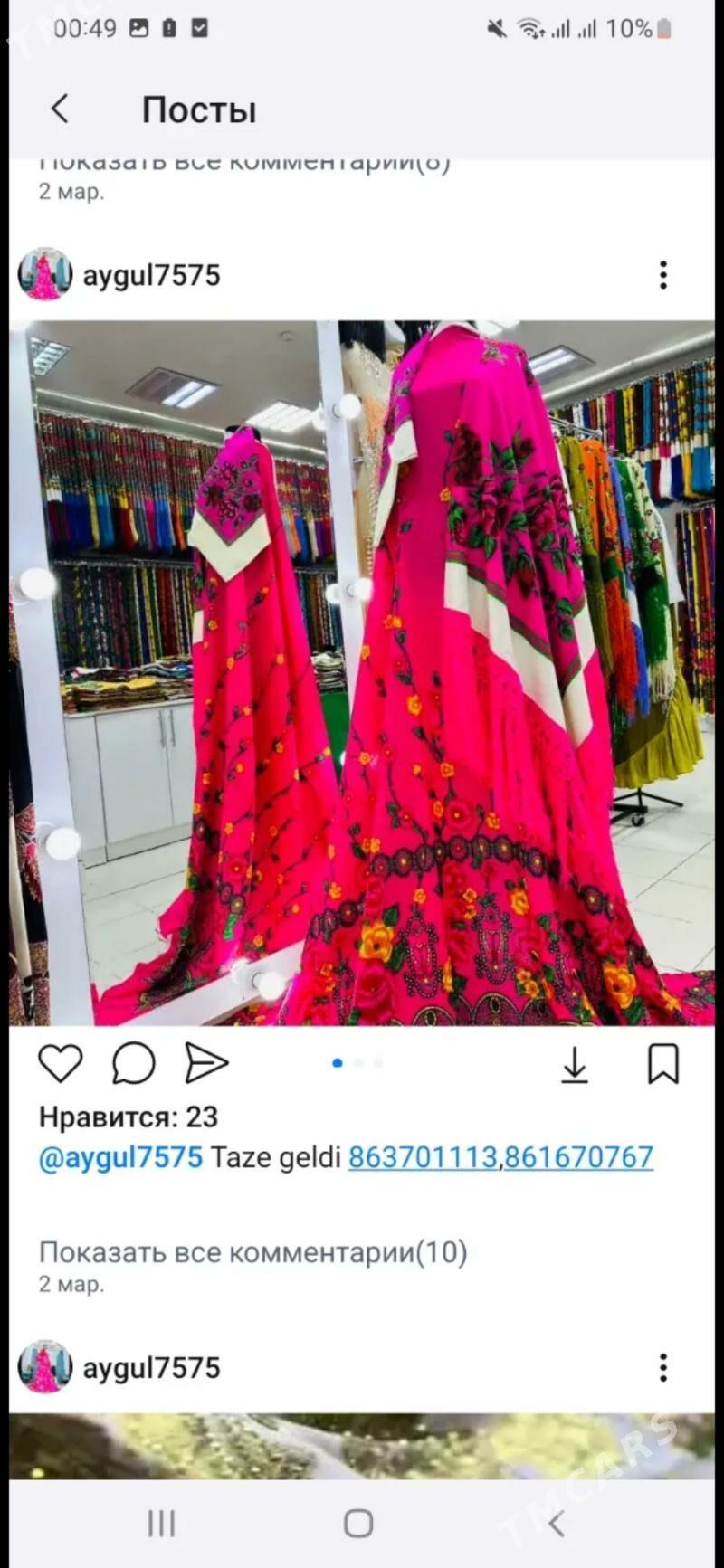Open comments via the speech bubble icon
724x1568 pixels.
click(x=134, y=1063)
